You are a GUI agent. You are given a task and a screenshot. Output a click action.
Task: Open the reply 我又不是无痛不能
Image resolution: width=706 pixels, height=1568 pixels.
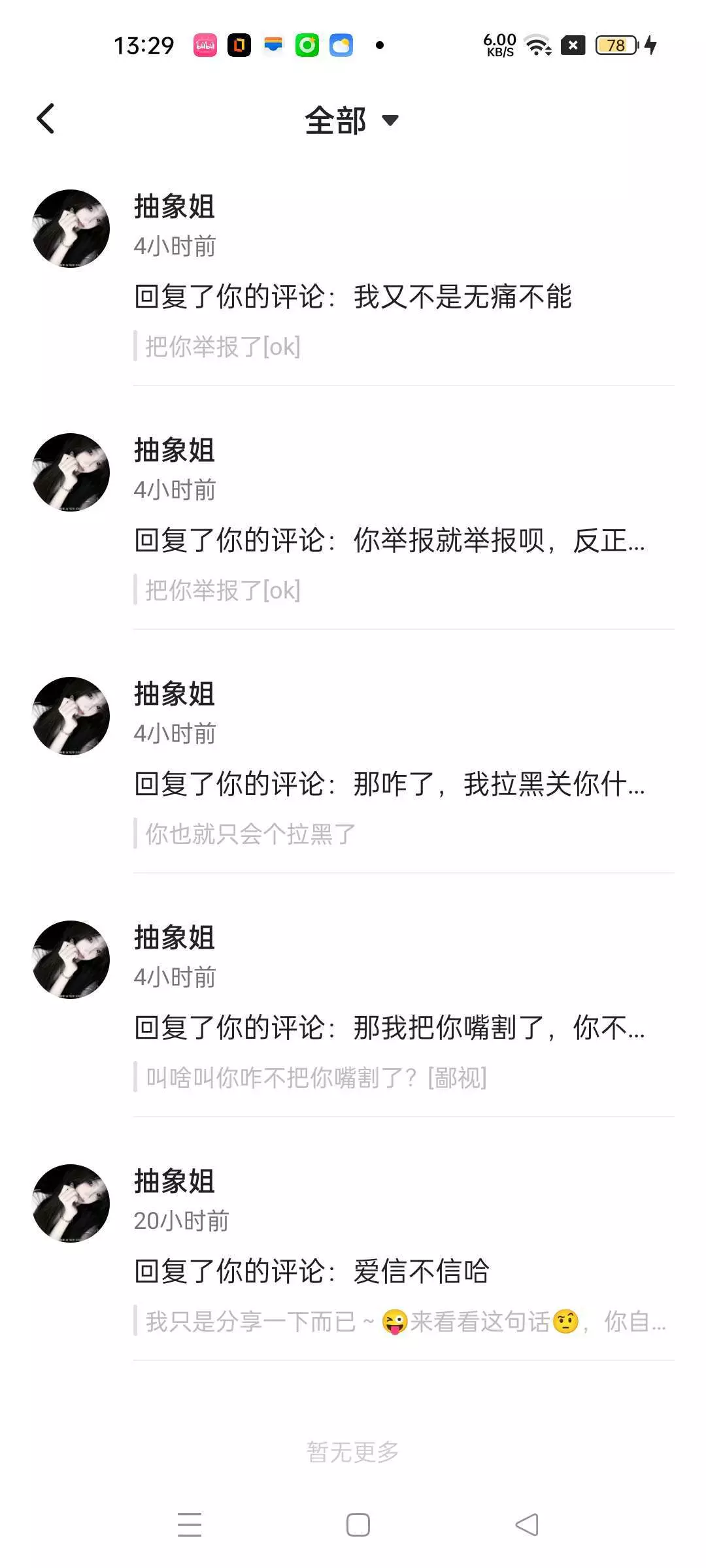click(x=353, y=297)
